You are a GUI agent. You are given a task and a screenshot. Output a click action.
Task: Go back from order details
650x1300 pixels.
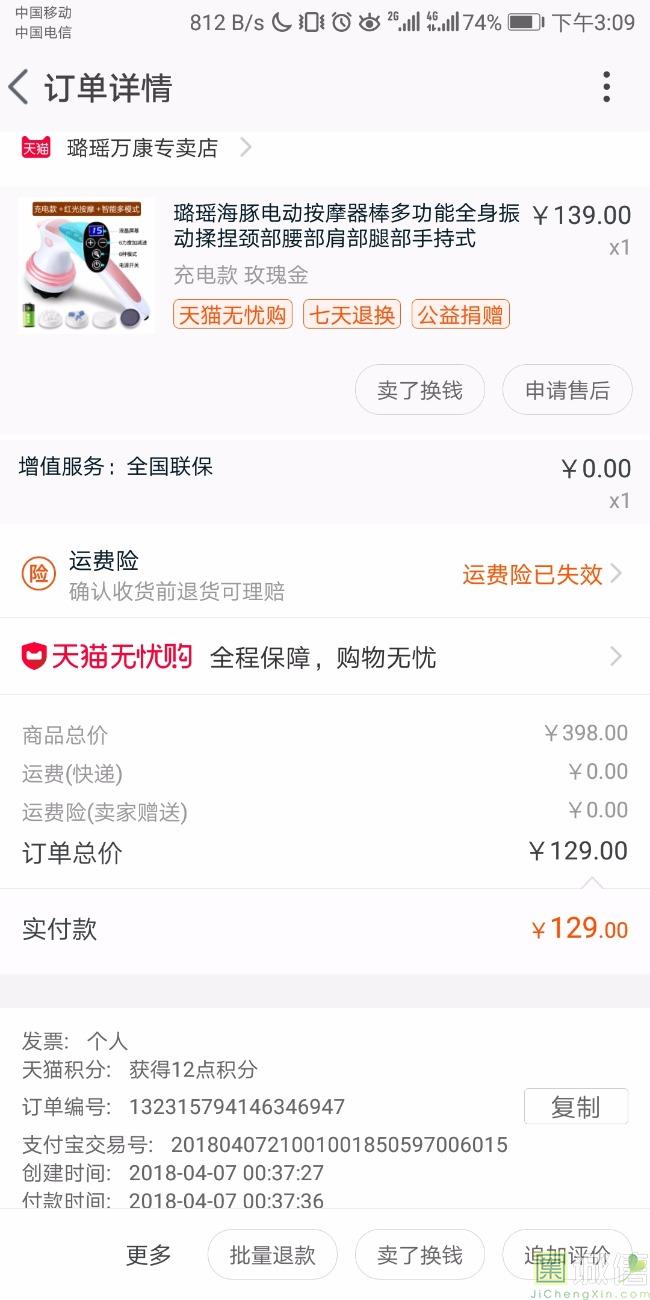coord(20,88)
